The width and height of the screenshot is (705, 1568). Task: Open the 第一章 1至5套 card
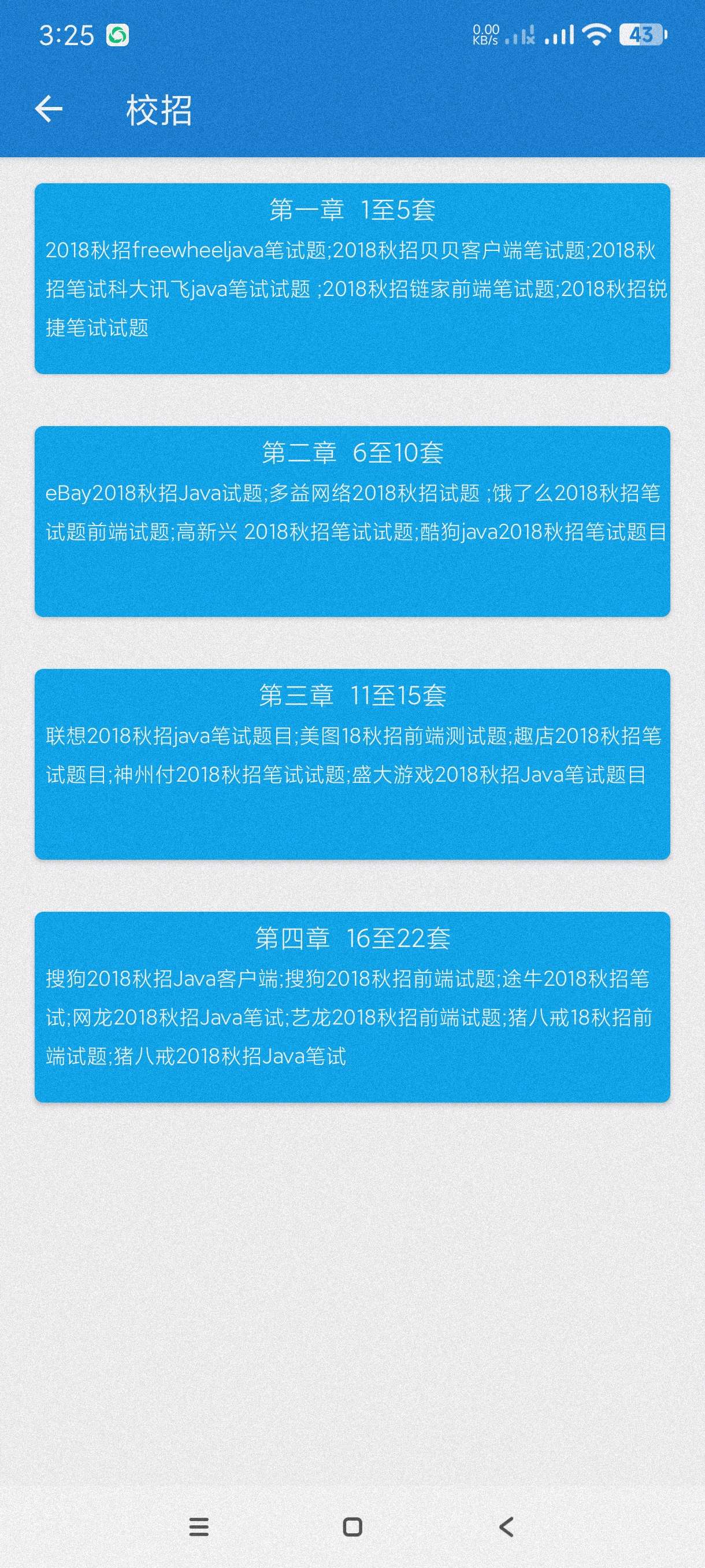point(352,278)
